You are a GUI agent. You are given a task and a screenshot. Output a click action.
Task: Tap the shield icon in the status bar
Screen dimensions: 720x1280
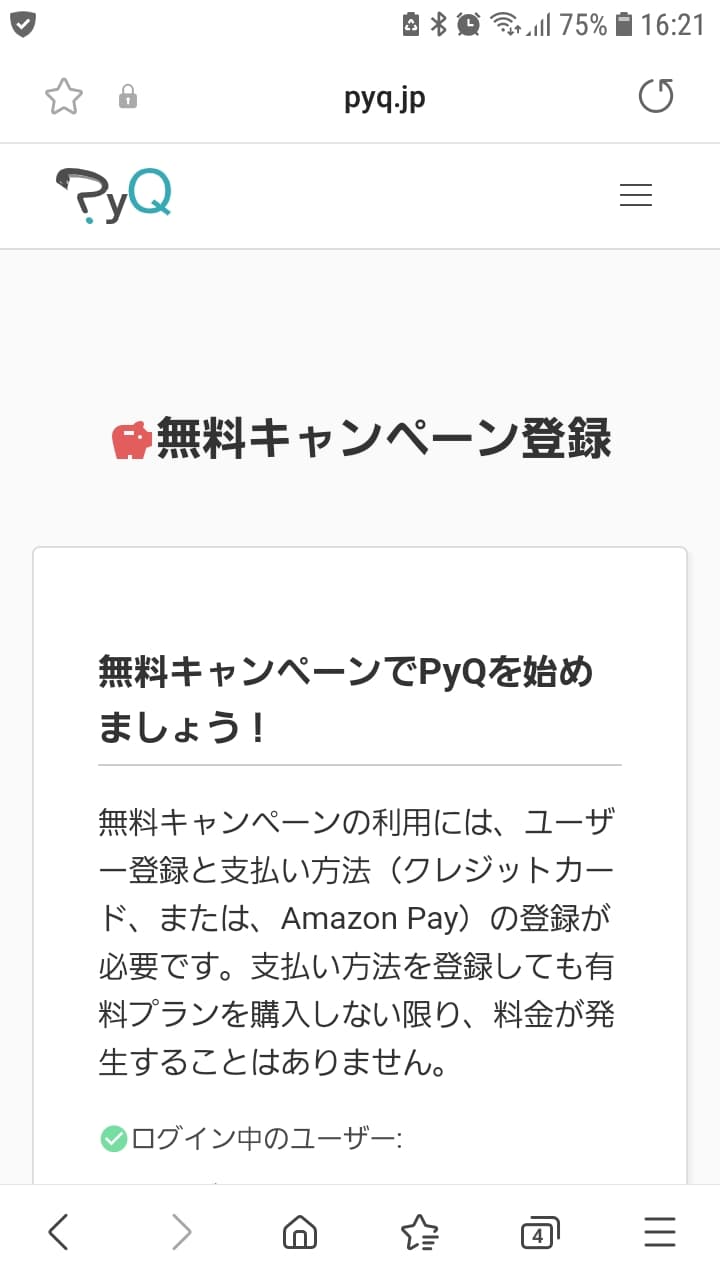[23, 24]
